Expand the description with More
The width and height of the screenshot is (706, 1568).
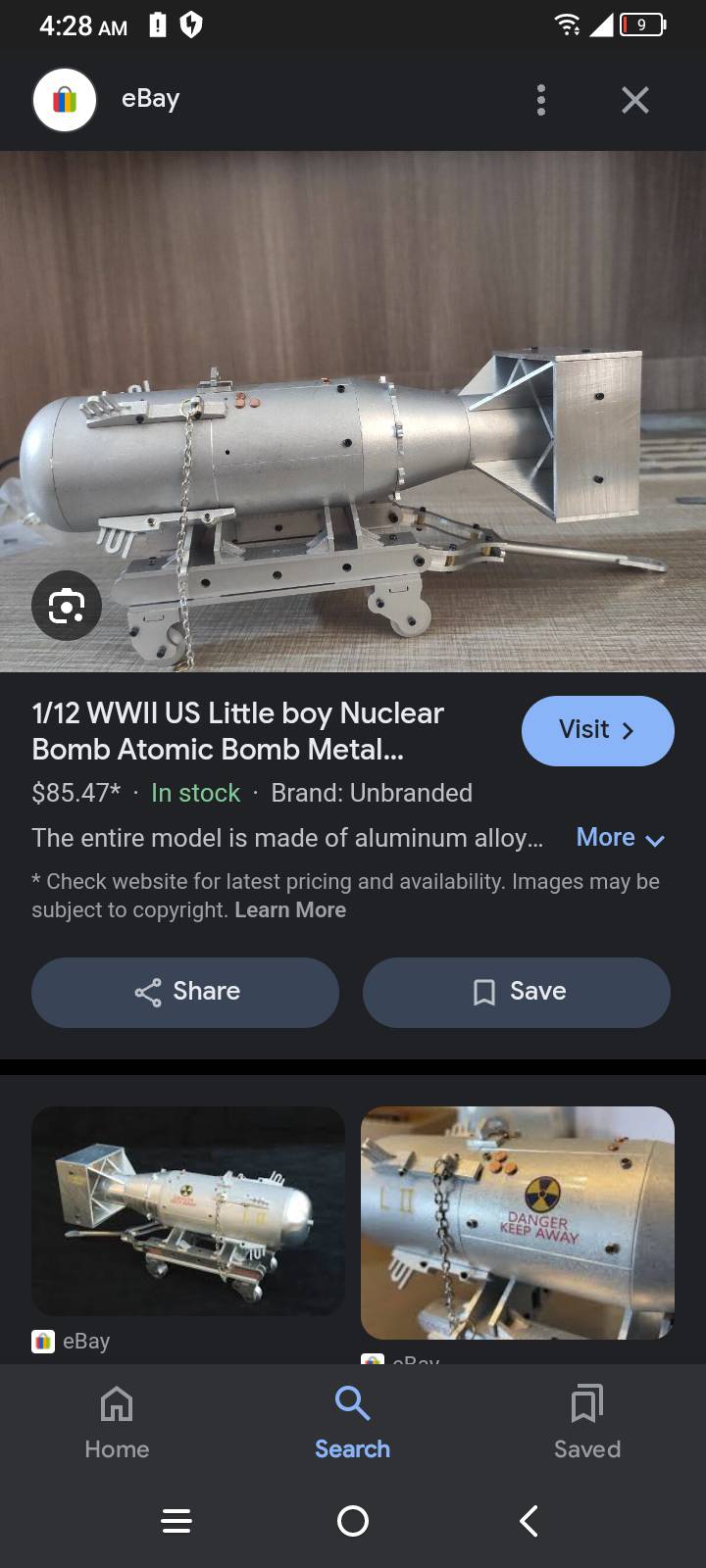point(620,838)
